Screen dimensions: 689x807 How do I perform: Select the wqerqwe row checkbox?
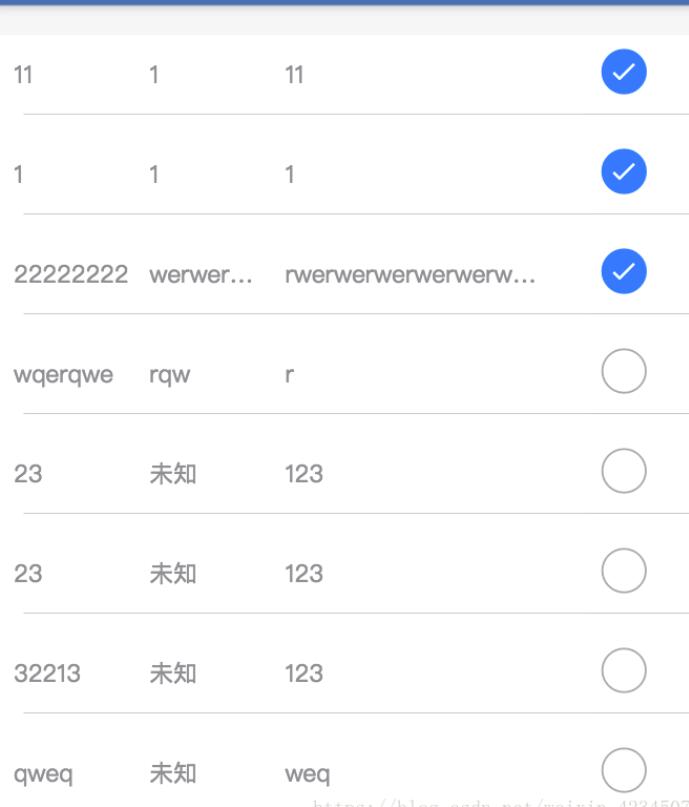pyautogui.click(x=624, y=372)
